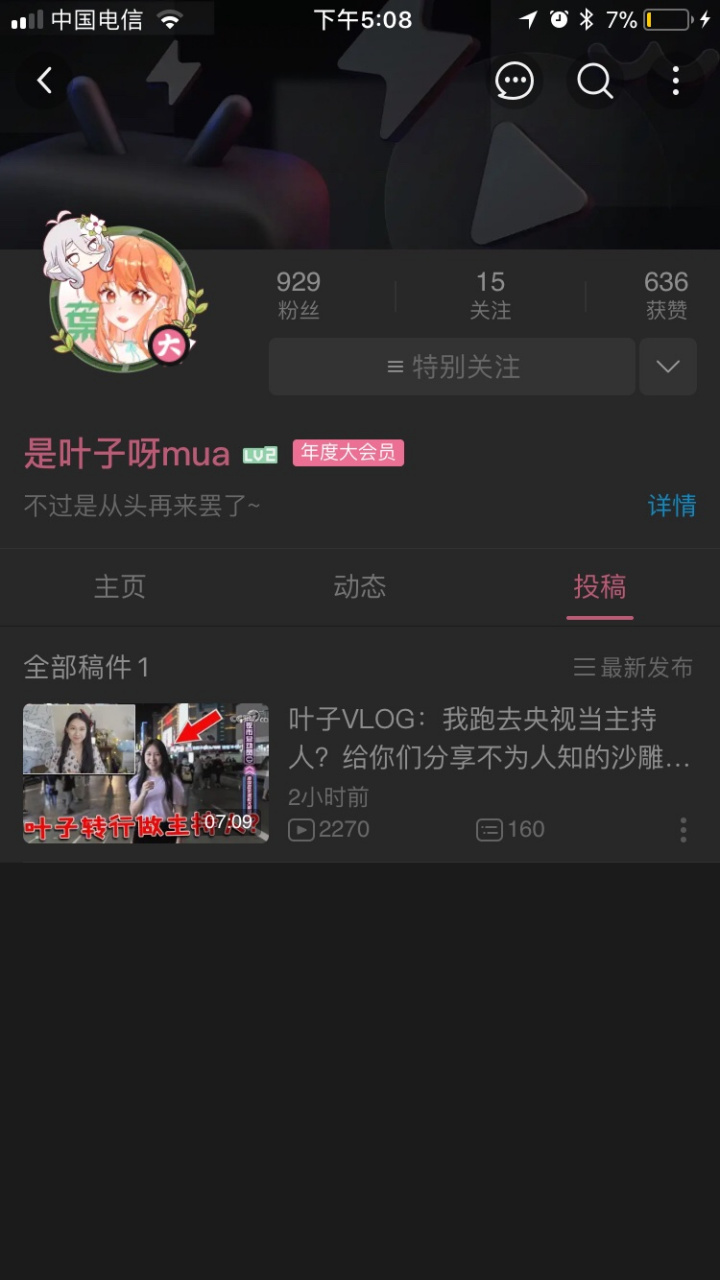Tap the 特别关注 special follow button

coord(452,366)
